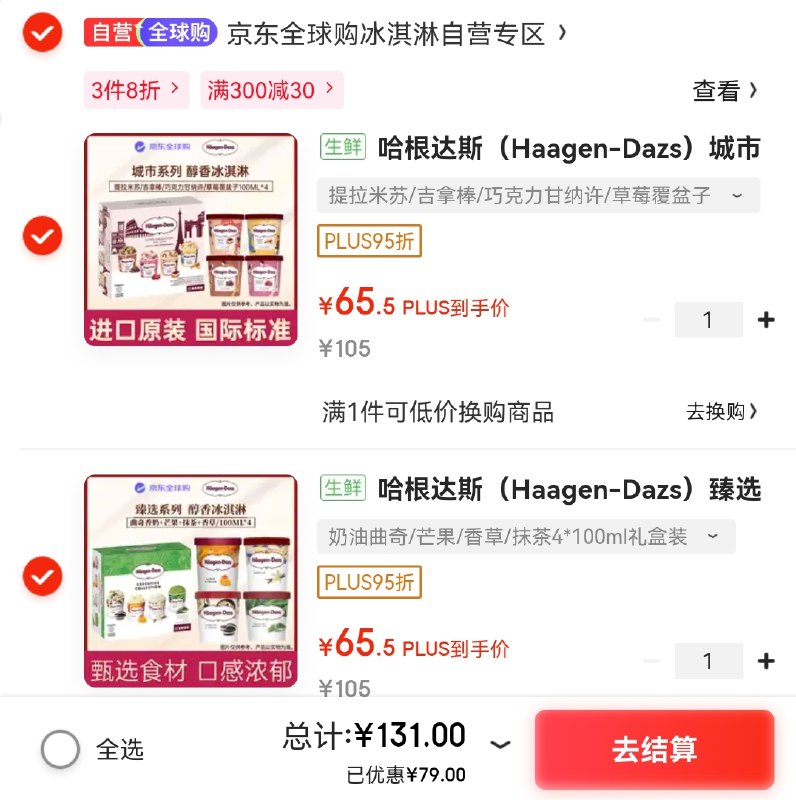Click the PLUS95折 tag on the second item

point(369,583)
